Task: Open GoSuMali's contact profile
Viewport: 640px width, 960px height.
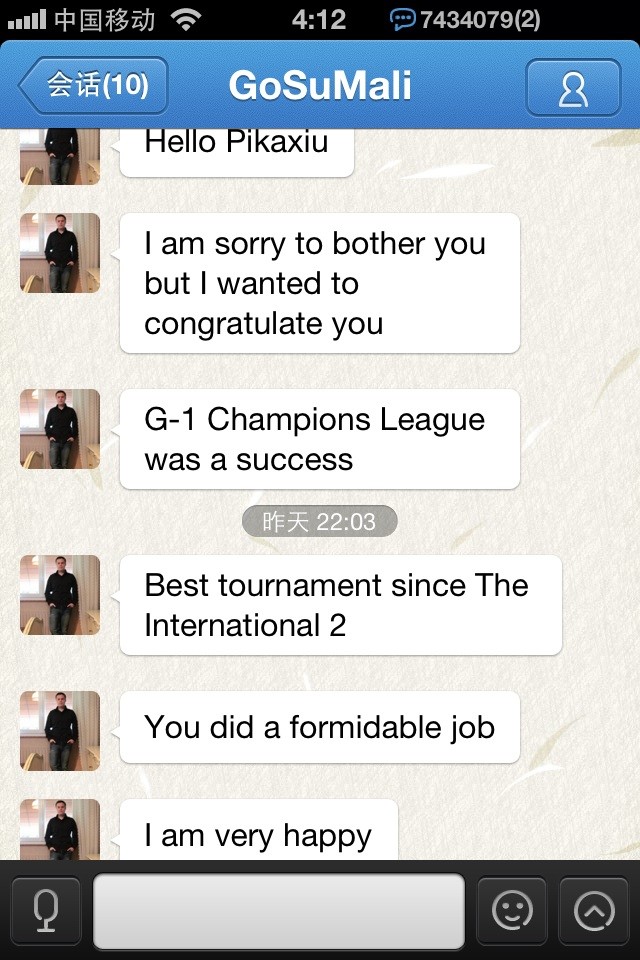Action: (573, 88)
